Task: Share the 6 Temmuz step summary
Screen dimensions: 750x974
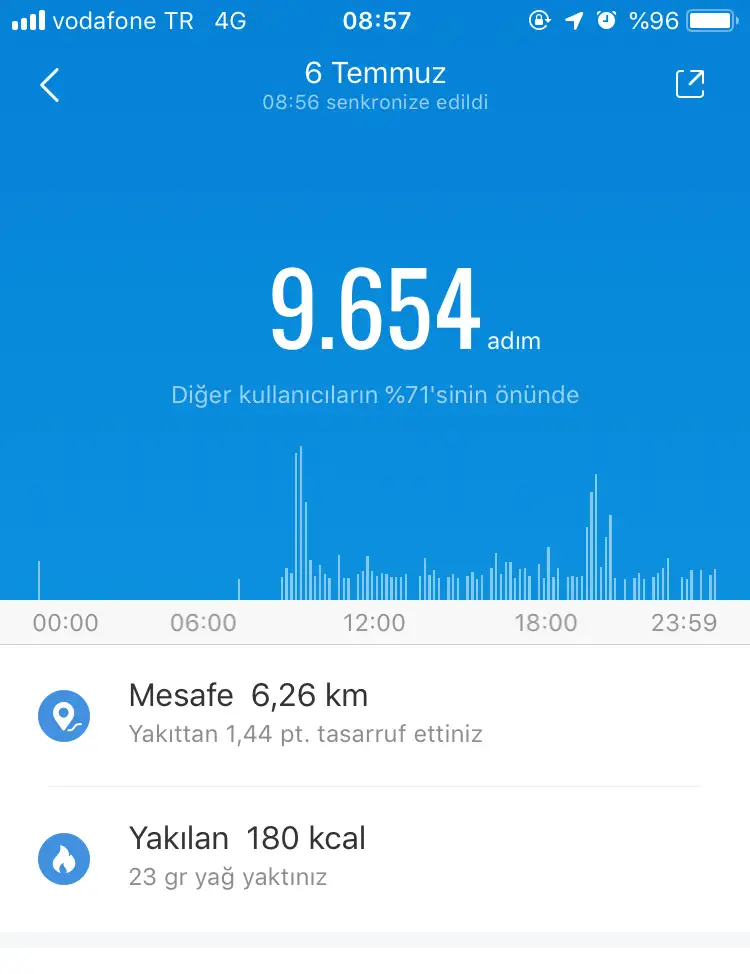Action: pos(690,85)
